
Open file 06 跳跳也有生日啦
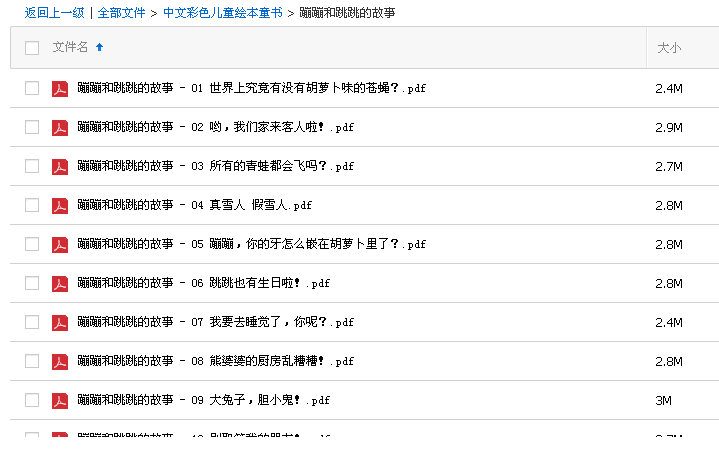pyautogui.click(x=203, y=283)
